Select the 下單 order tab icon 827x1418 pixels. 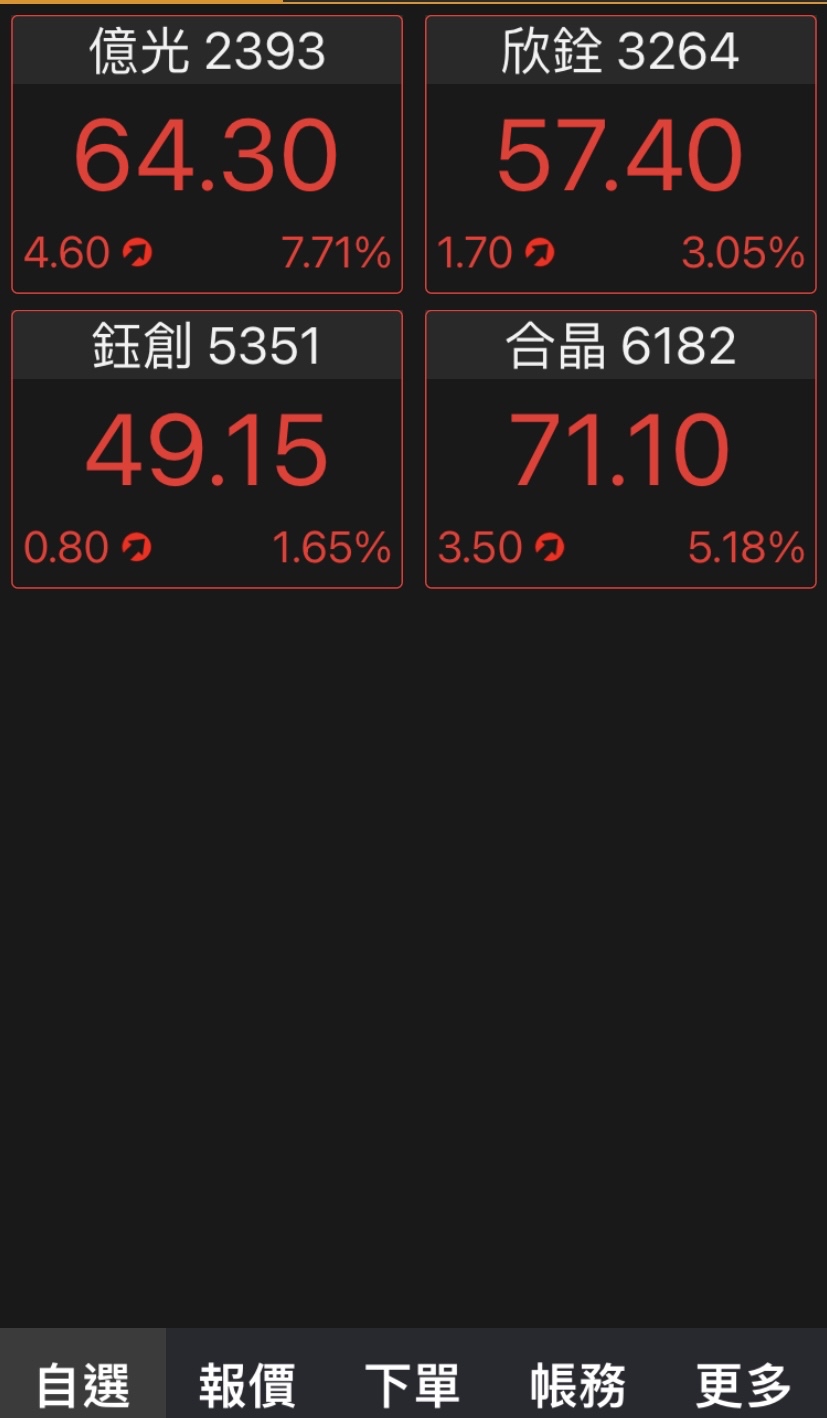412,1385
